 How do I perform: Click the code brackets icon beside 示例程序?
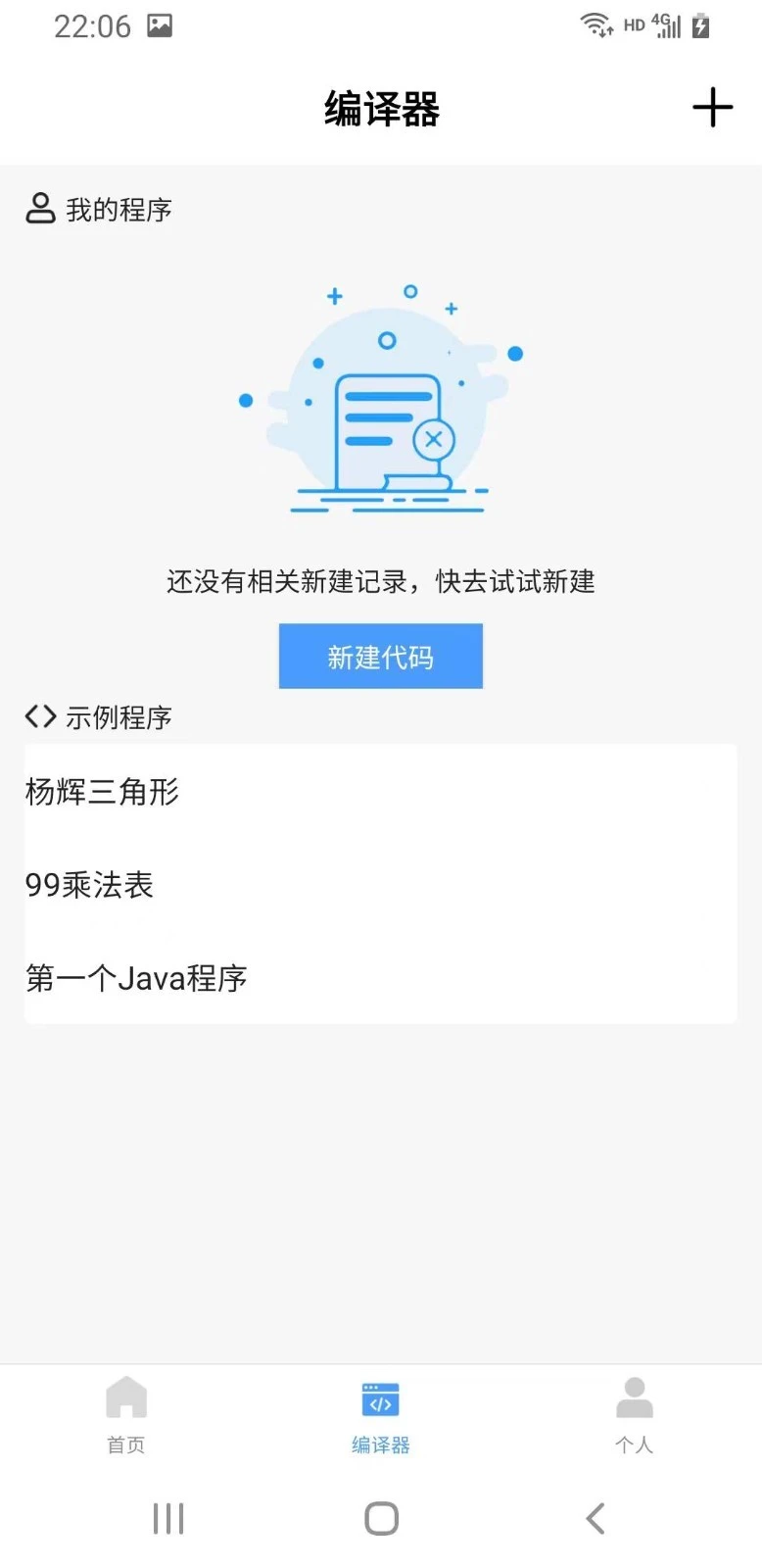click(x=39, y=716)
